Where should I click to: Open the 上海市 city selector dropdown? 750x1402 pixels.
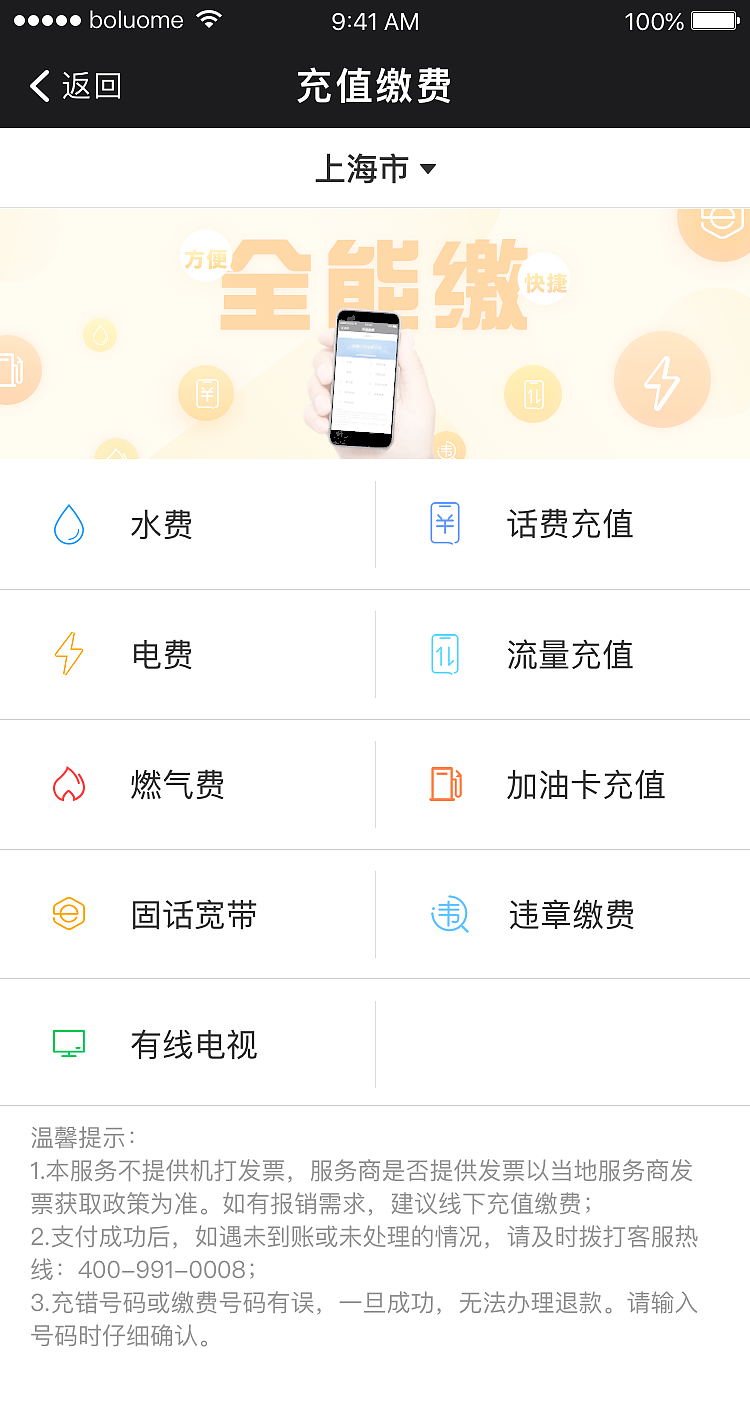[375, 168]
